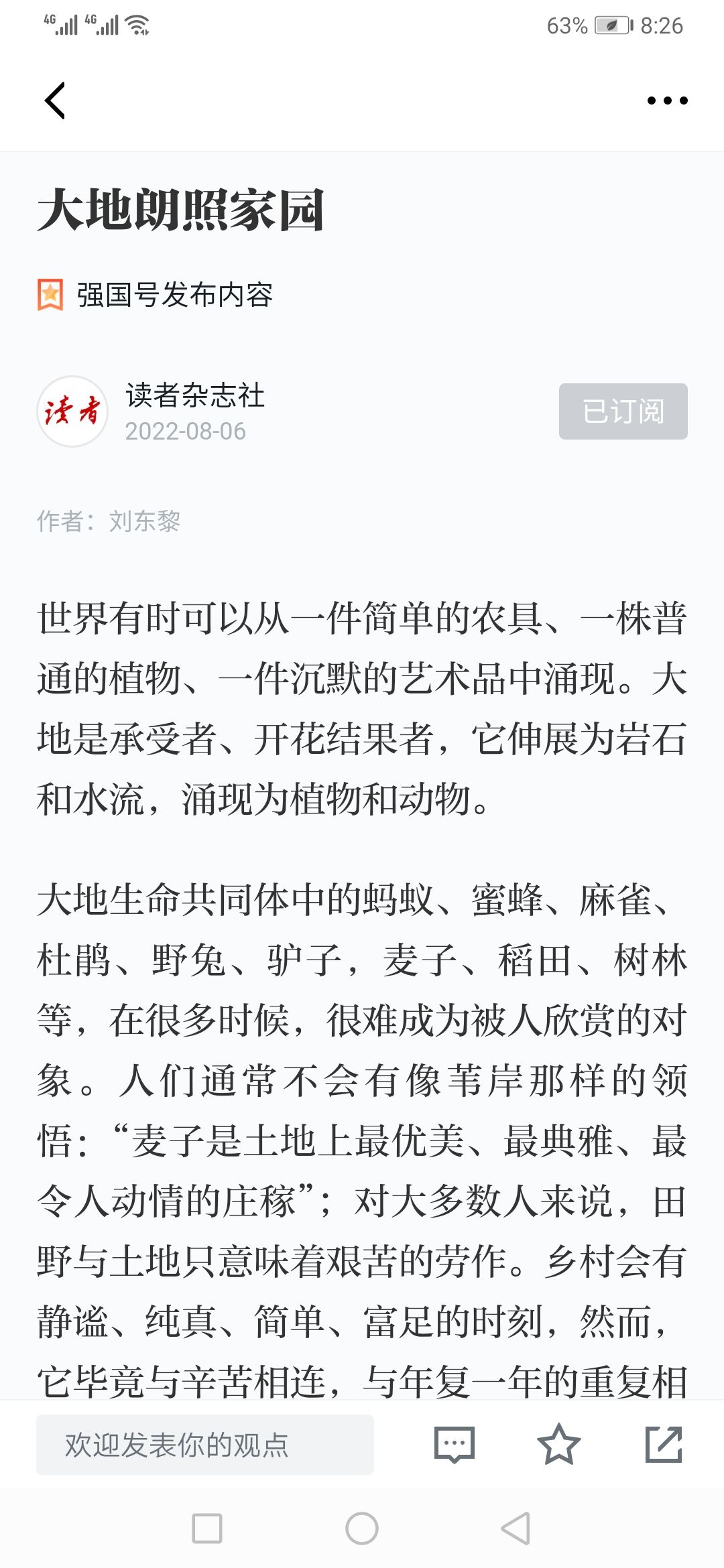View the article comments
The image size is (724, 1568).
(455, 1445)
